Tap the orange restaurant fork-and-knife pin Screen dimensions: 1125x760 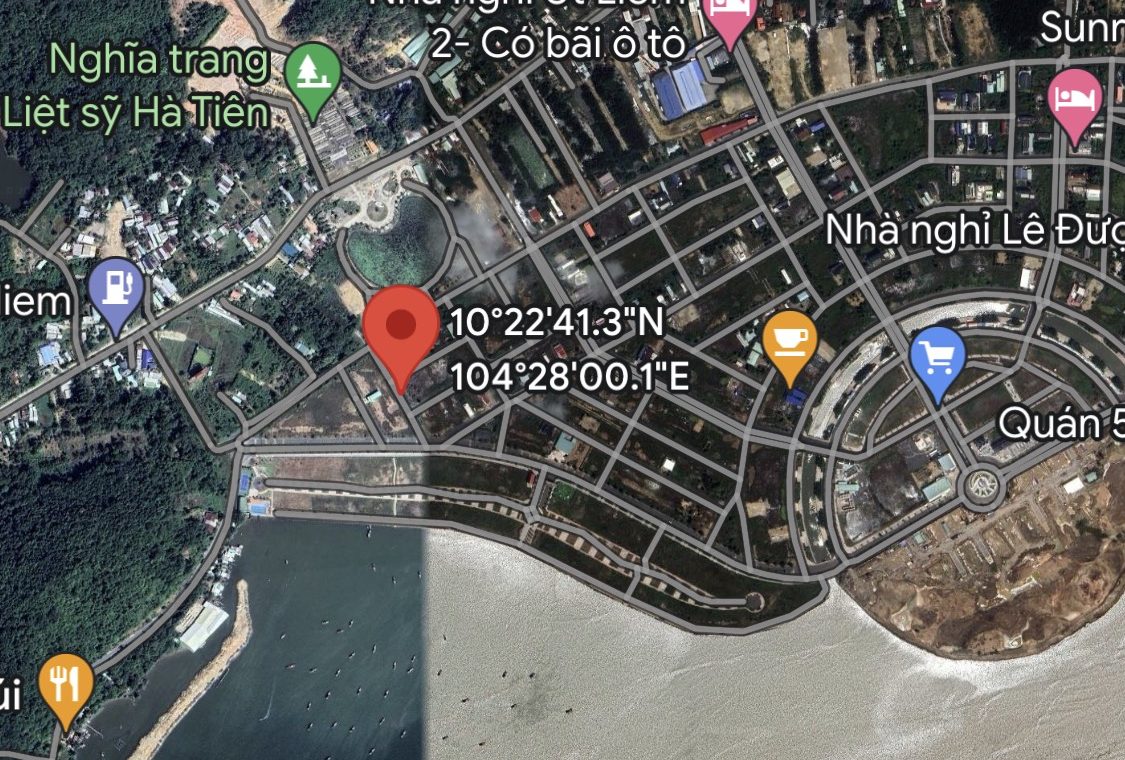click(66, 685)
